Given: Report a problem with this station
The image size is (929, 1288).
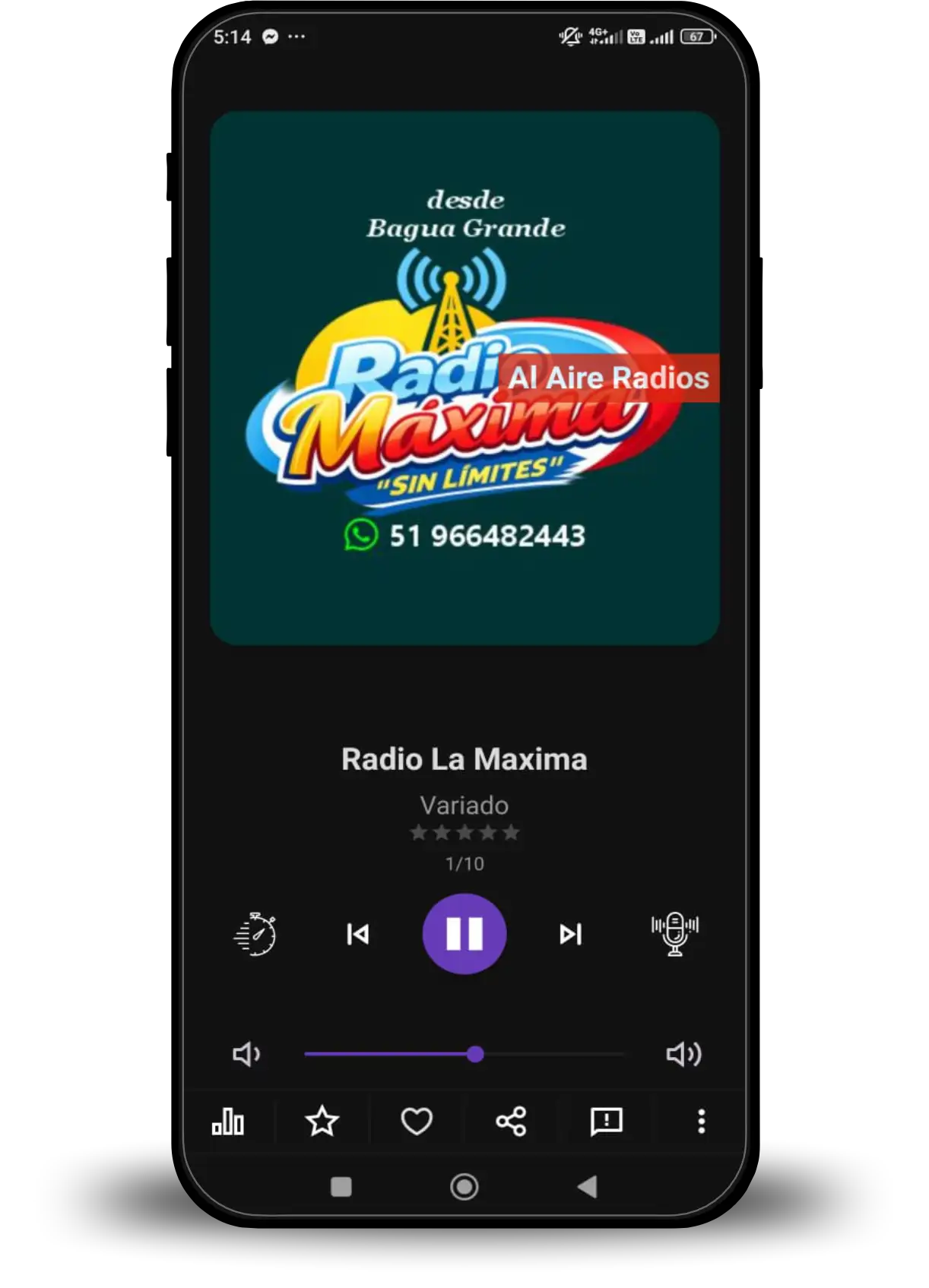Looking at the screenshot, I should (606, 1122).
